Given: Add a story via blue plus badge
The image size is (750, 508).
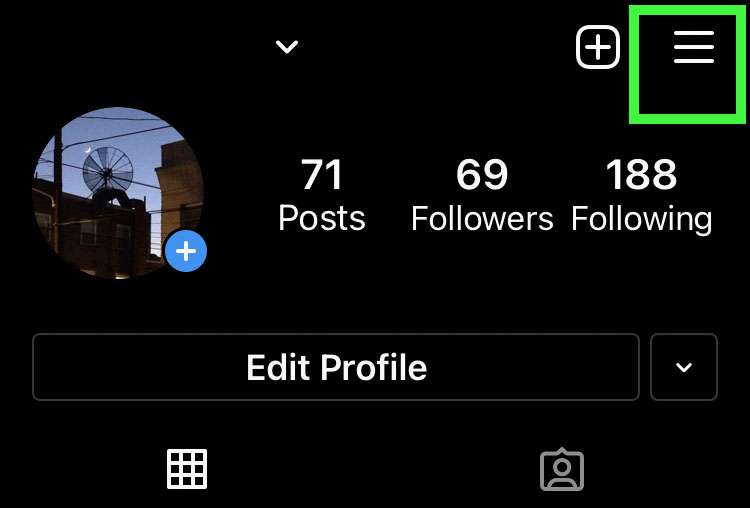Looking at the screenshot, I should pyautogui.click(x=186, y=252).
